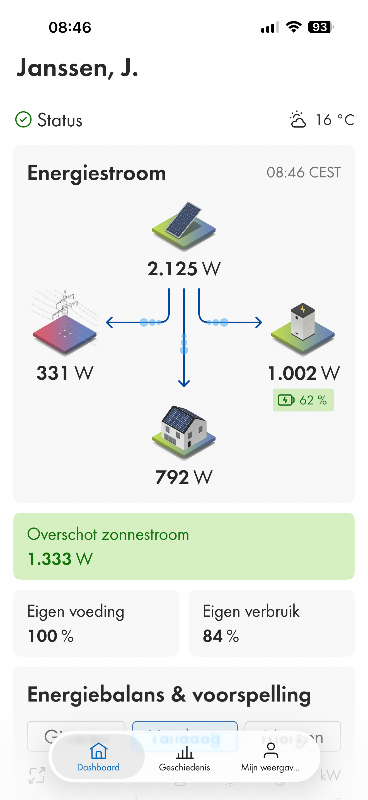Viewport: 368px width, 800px height.
Task: Switch to the Geschiedenis tab
Action: click(184, 757)
